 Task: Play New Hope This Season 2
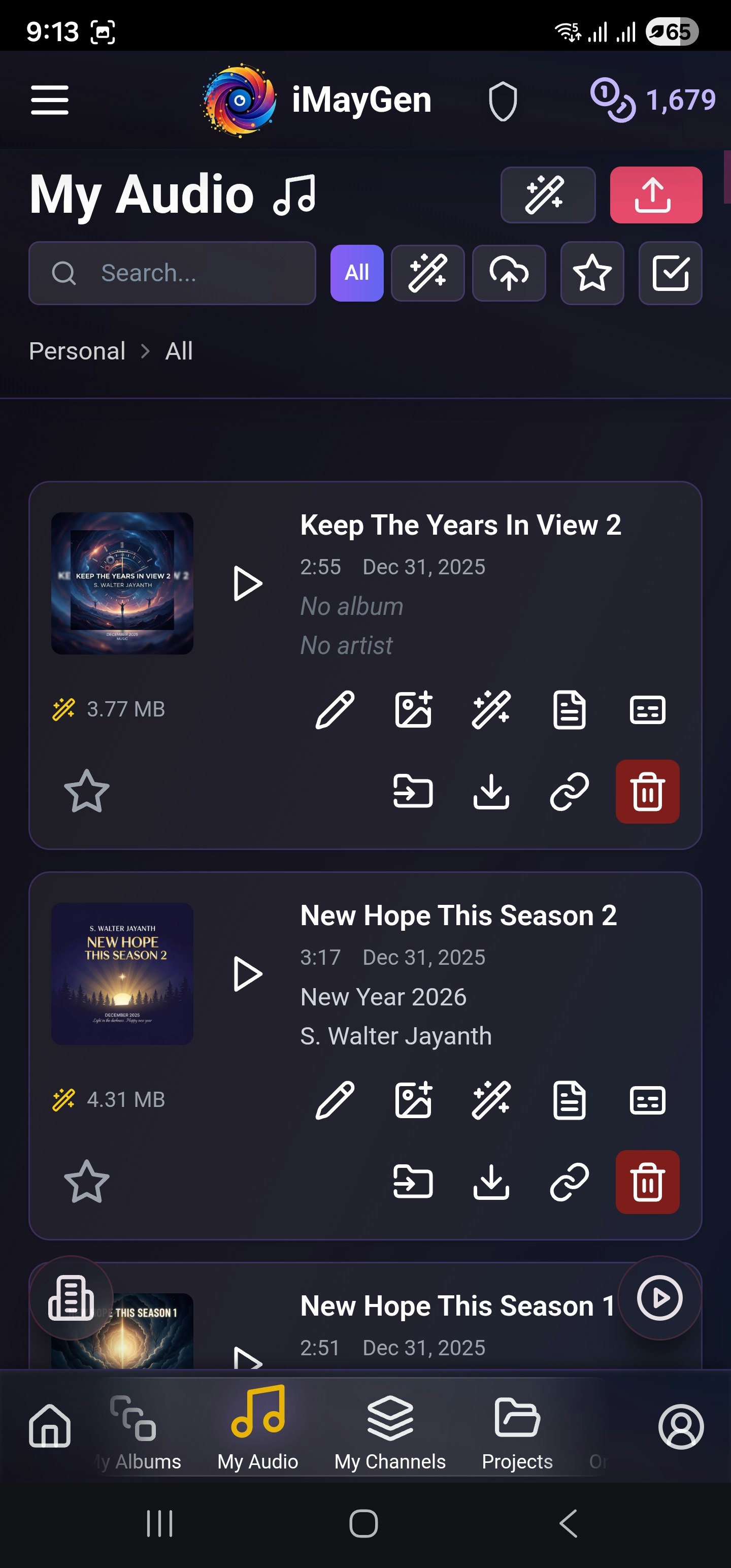[x=248, y=974]
